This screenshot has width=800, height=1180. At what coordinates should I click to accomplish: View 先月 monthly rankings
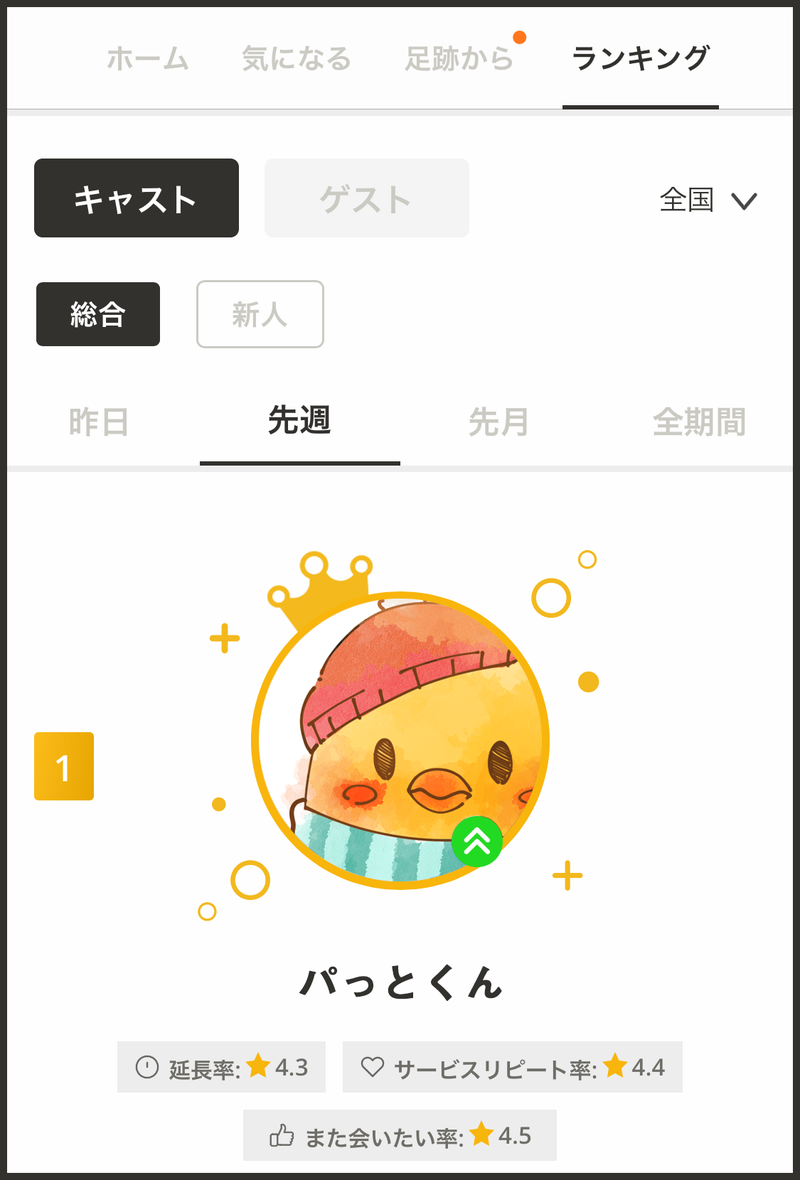(499, 421)
